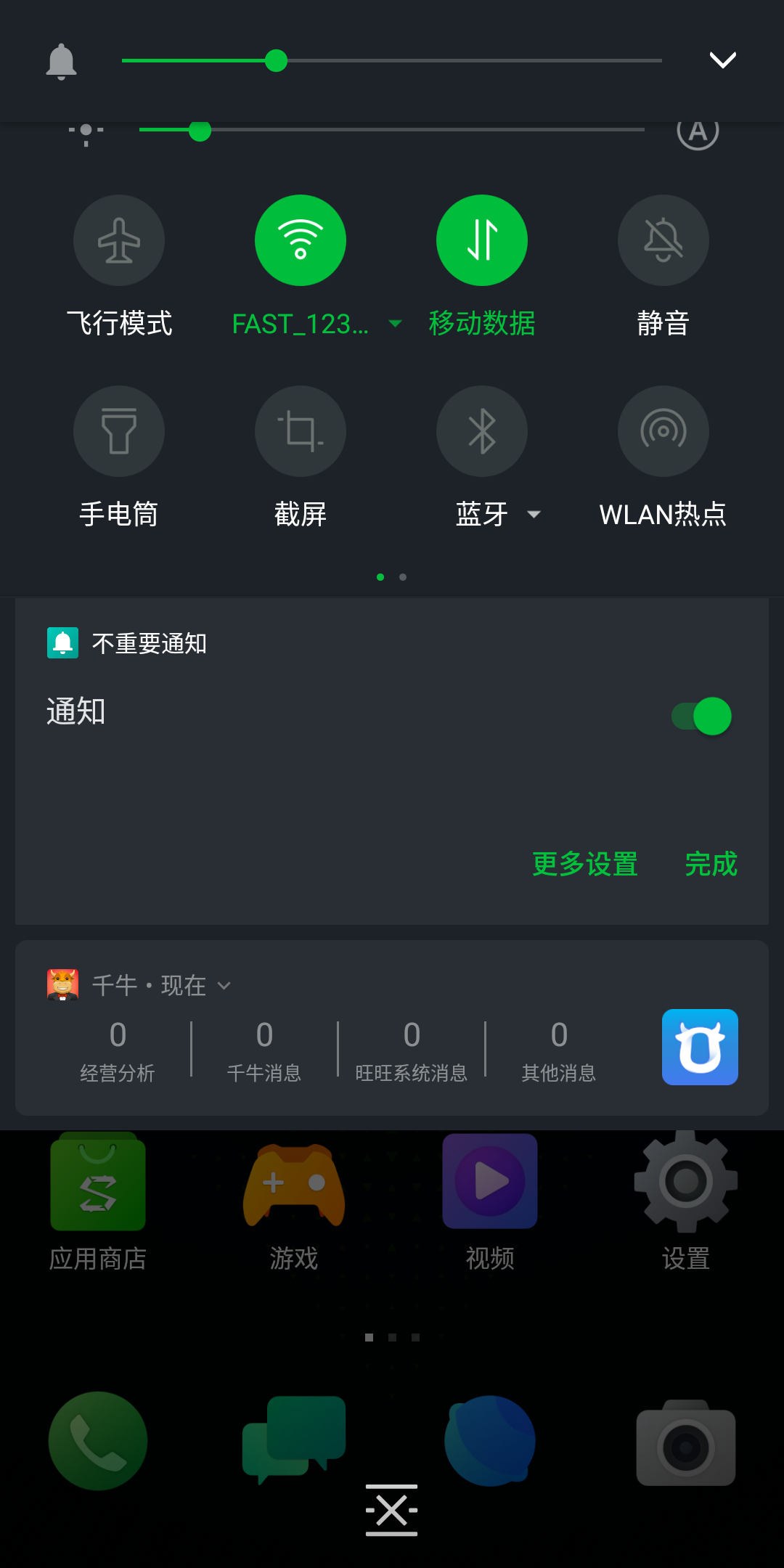Image resolution: width=784 pixels, height=1568 pixels.
Task: Expand the 千牛 notification chevron
Action: point(224,986)
